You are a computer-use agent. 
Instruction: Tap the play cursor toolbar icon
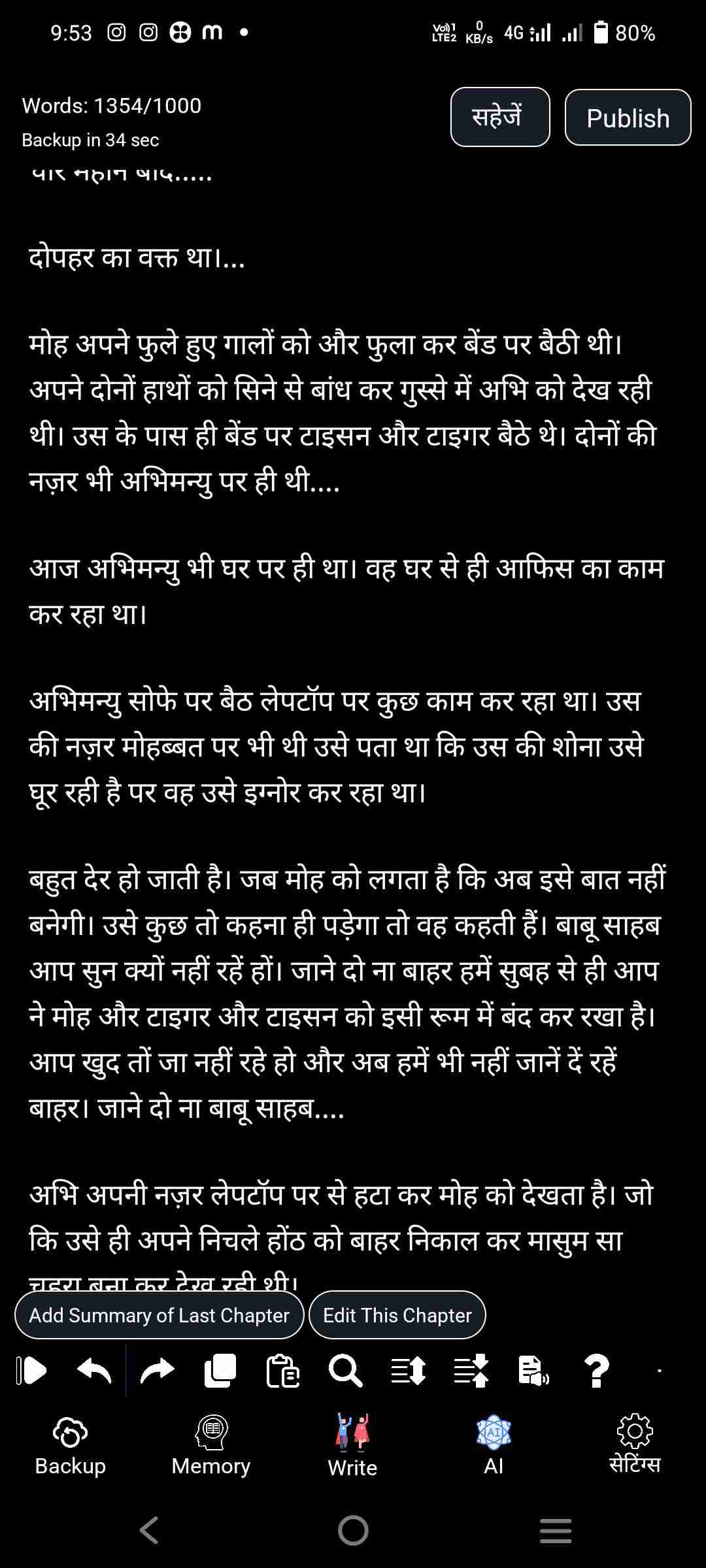[x=31, y=1370]
